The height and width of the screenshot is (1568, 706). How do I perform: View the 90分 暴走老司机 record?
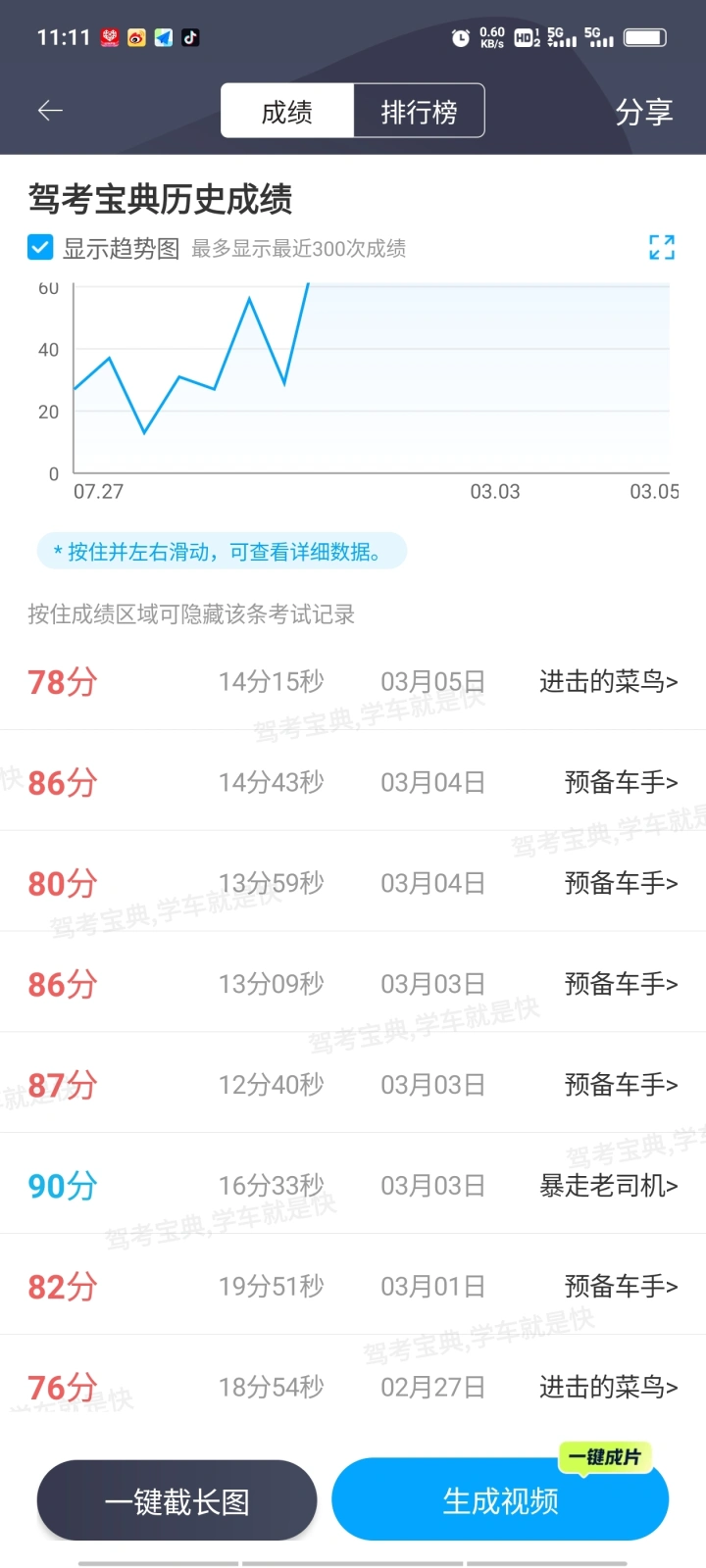pyautogui.click(x=353, y=1186)
